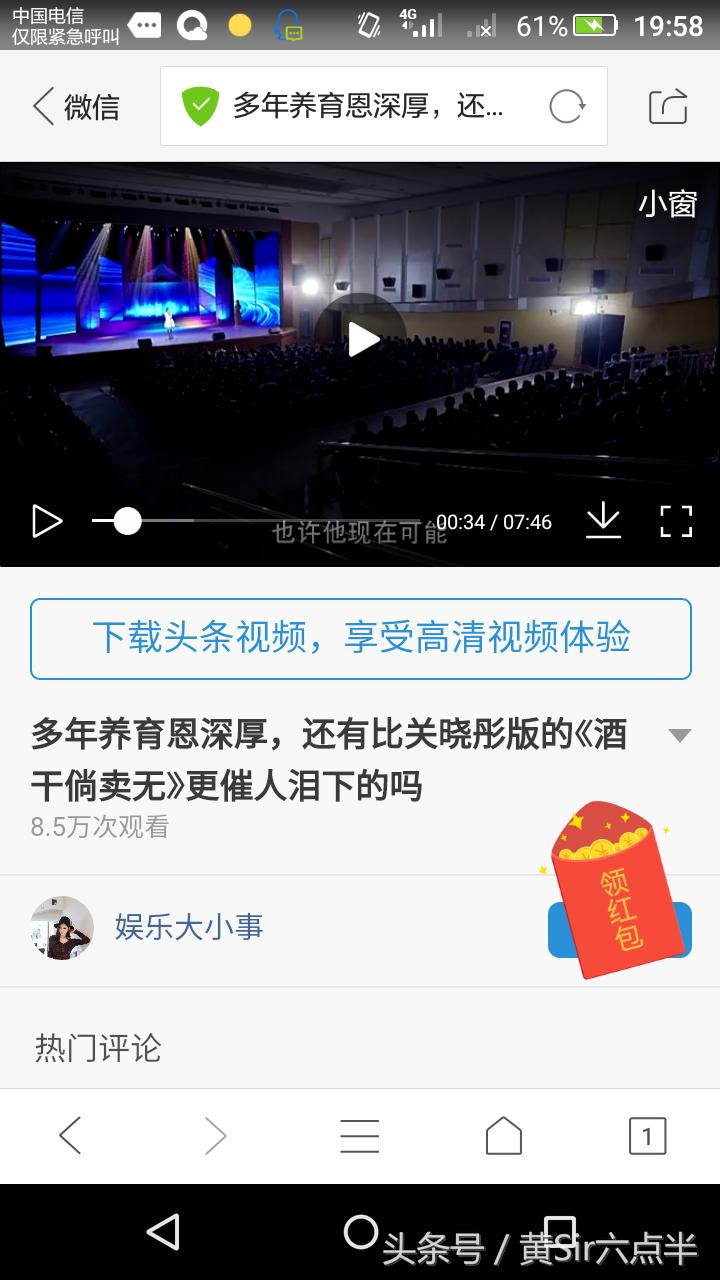Play the video from the center button
Viewport: 720px width, 1280px height.
[360, 340]
